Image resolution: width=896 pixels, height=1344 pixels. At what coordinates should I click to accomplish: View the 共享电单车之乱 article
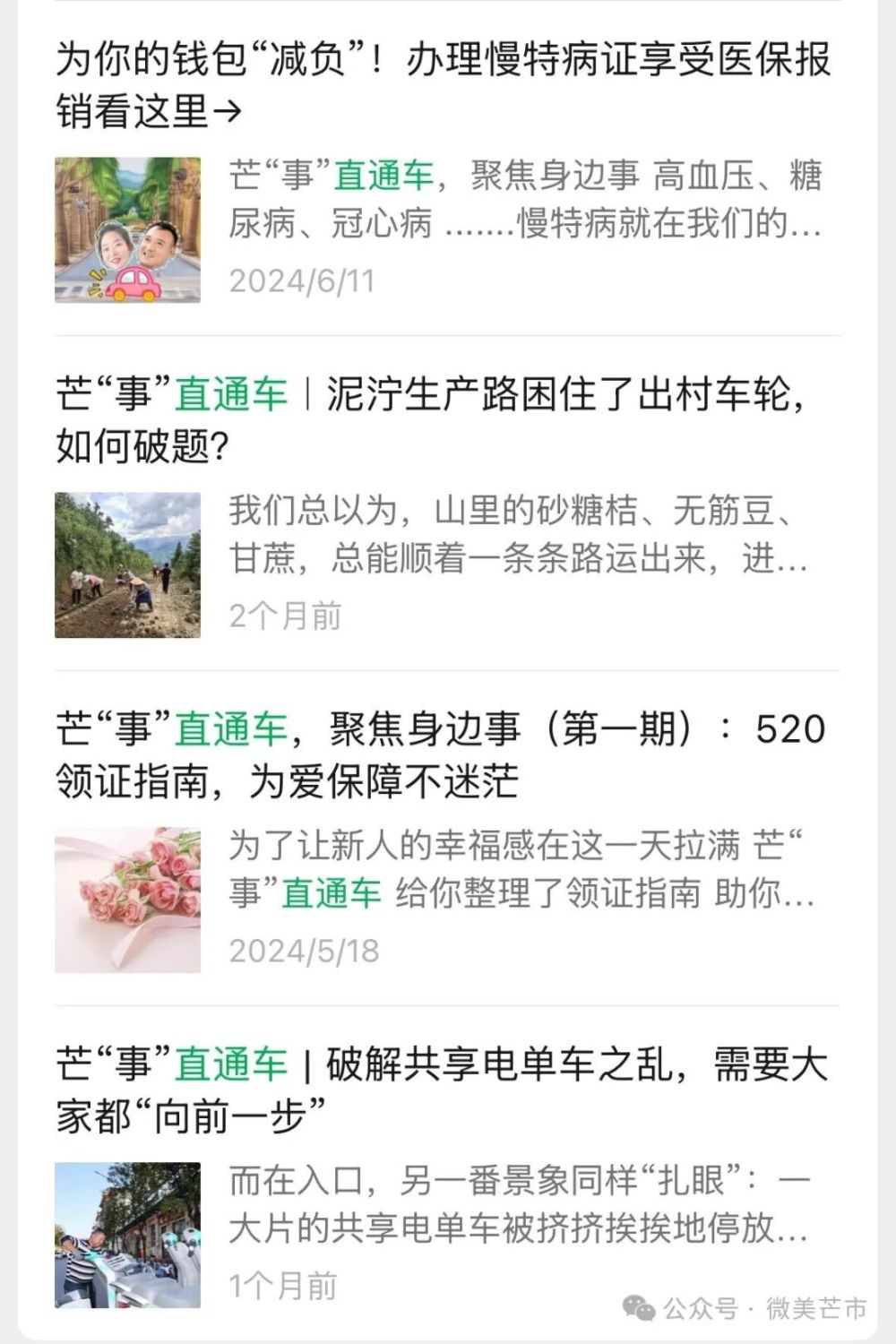tap(441, 1089)
